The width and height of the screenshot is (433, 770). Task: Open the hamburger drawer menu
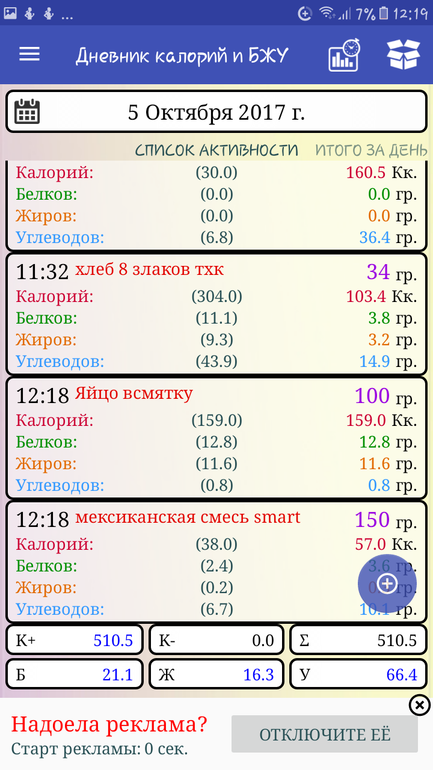click(x=29, y=54)
